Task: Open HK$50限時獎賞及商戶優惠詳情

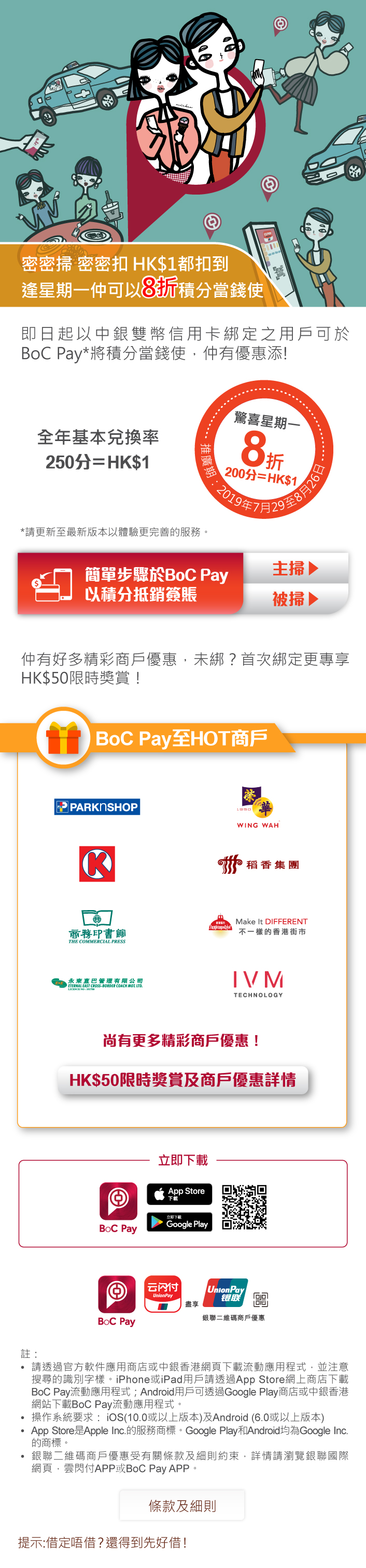Action: point(183,1079)
